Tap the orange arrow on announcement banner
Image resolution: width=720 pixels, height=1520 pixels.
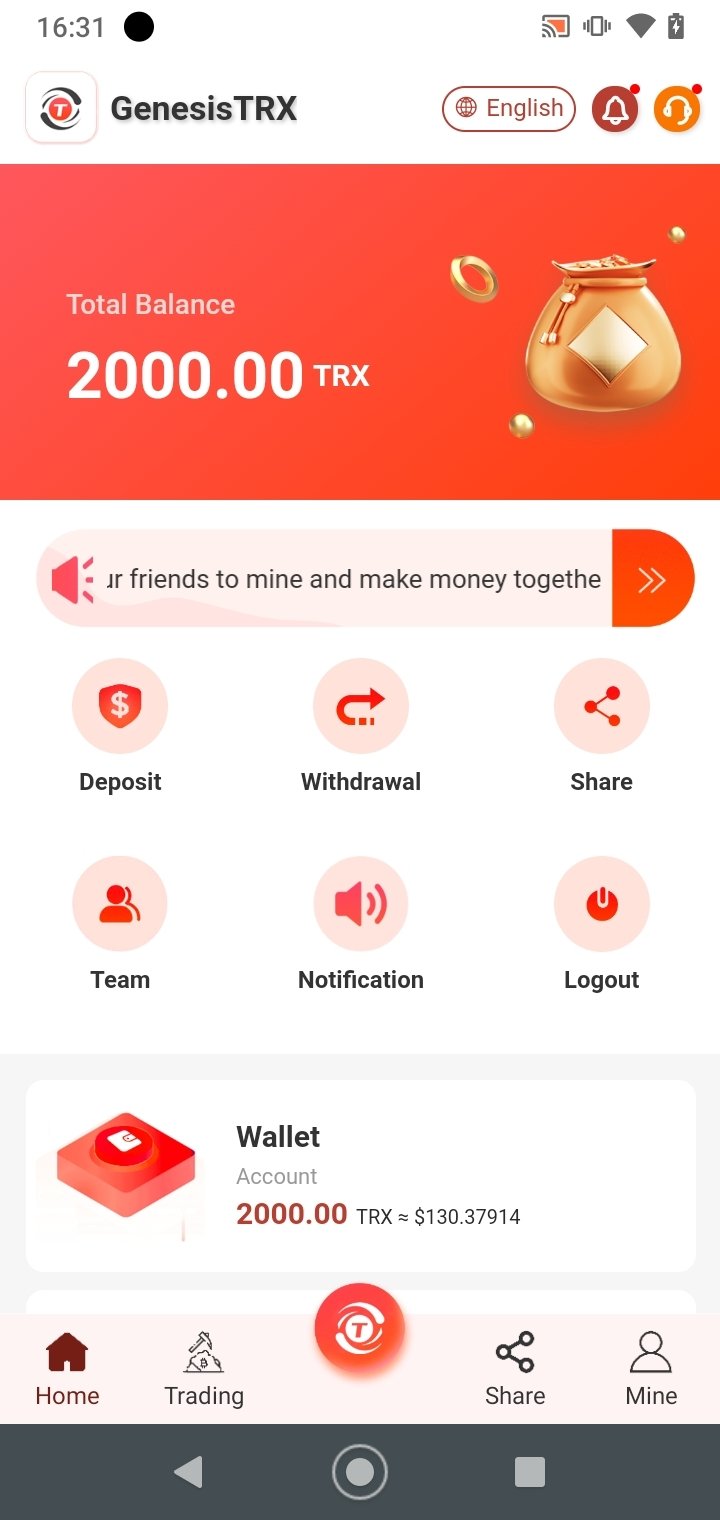(x=652, y=579)
